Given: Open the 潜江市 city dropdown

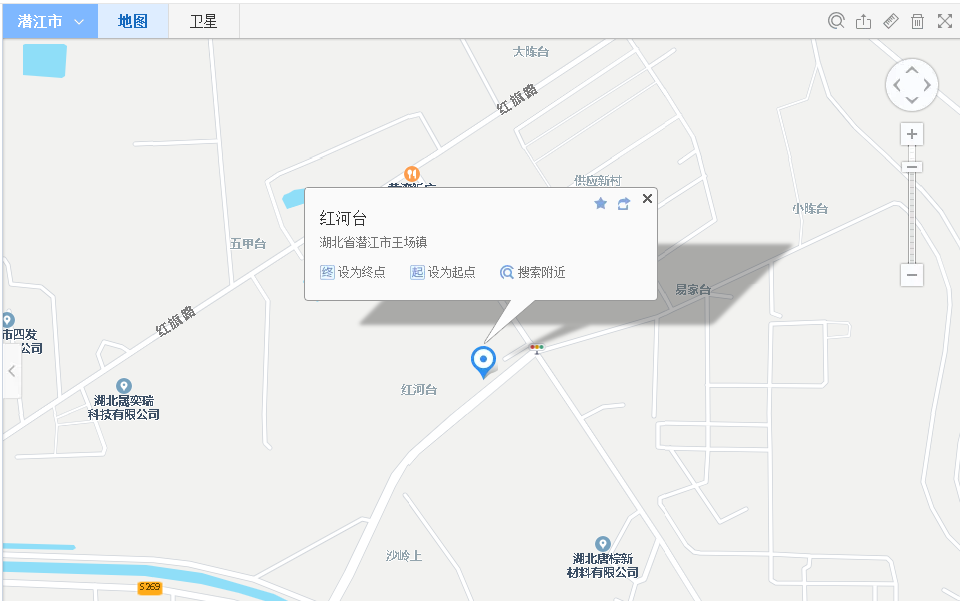Looking at the screenshot, I should click(x=50, y=21).
